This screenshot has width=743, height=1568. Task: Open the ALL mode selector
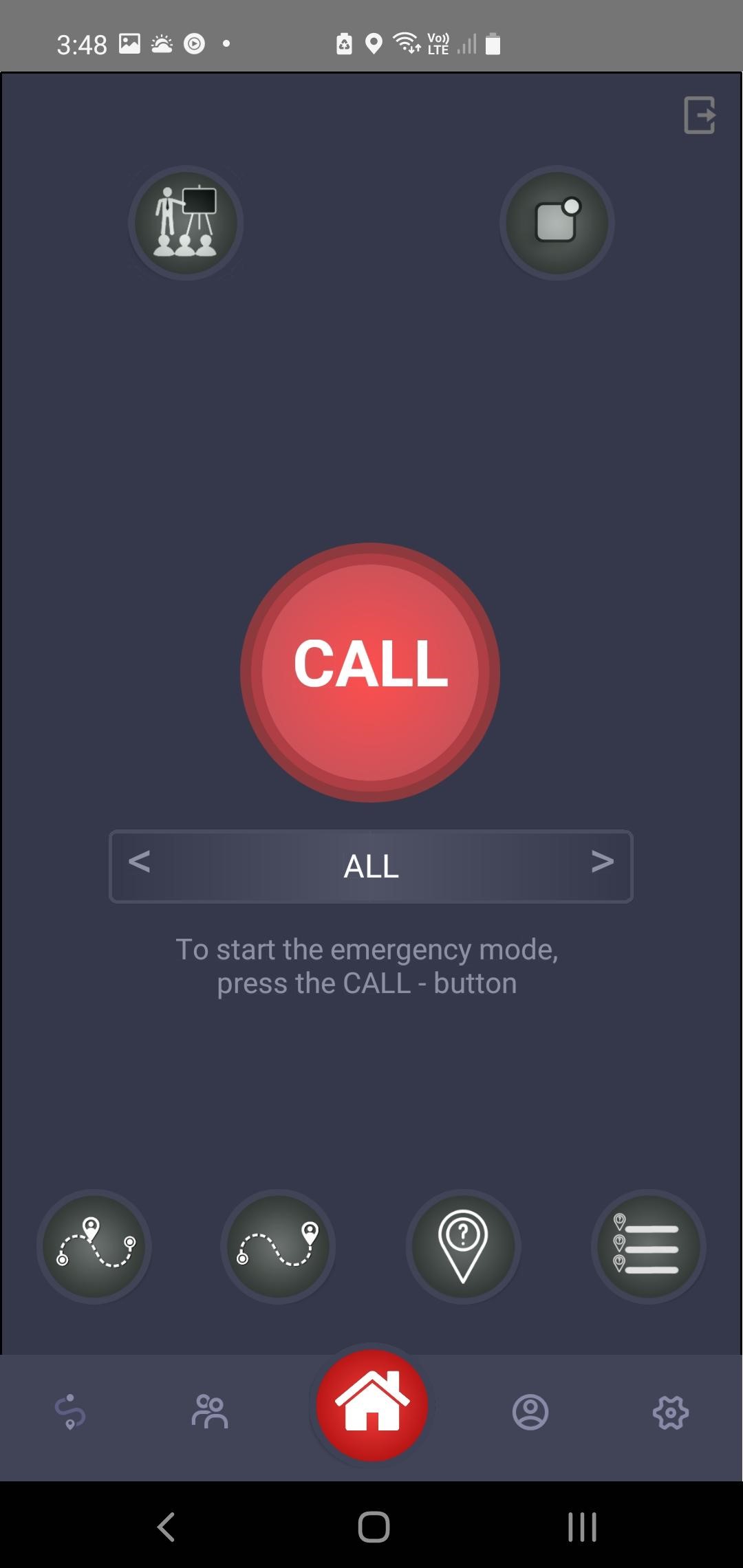tap(371, 866)
